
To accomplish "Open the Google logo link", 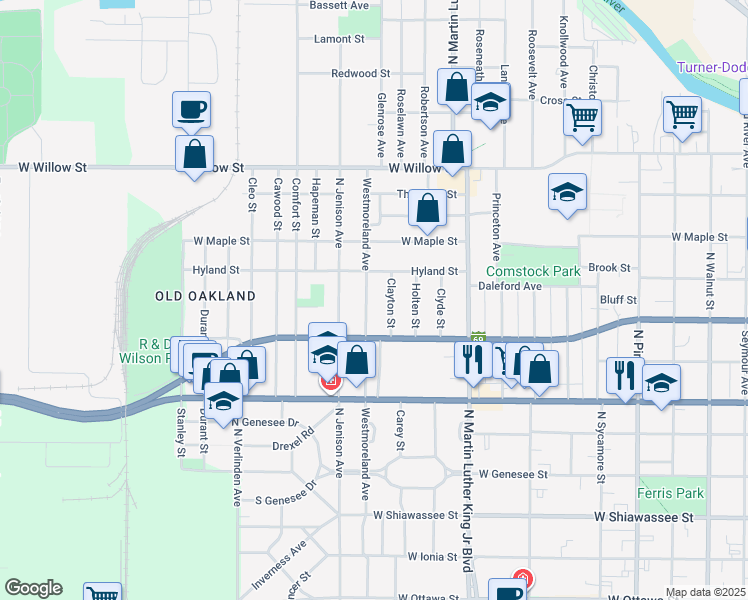I will click(x=33, y=588).
